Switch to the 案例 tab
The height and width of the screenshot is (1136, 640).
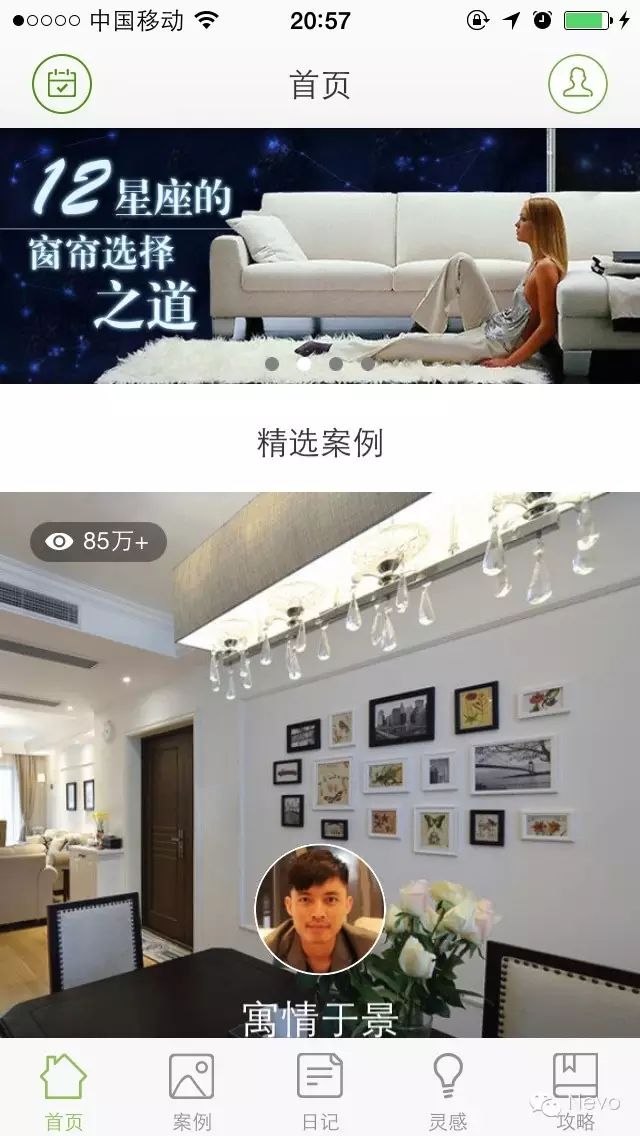pos(191,1090)
